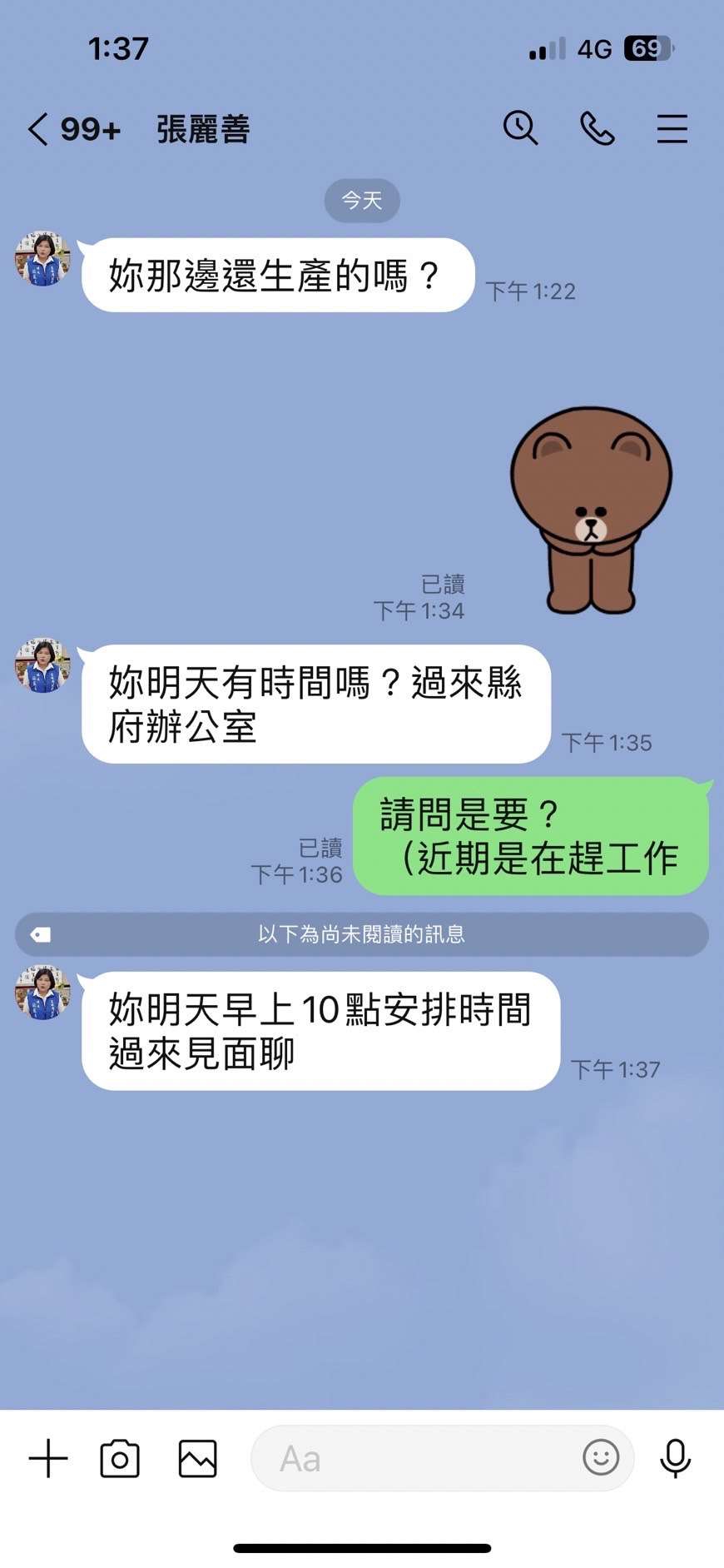Open the camera to take a photo
This screenshot has height=1568, width=724.
120,1458
